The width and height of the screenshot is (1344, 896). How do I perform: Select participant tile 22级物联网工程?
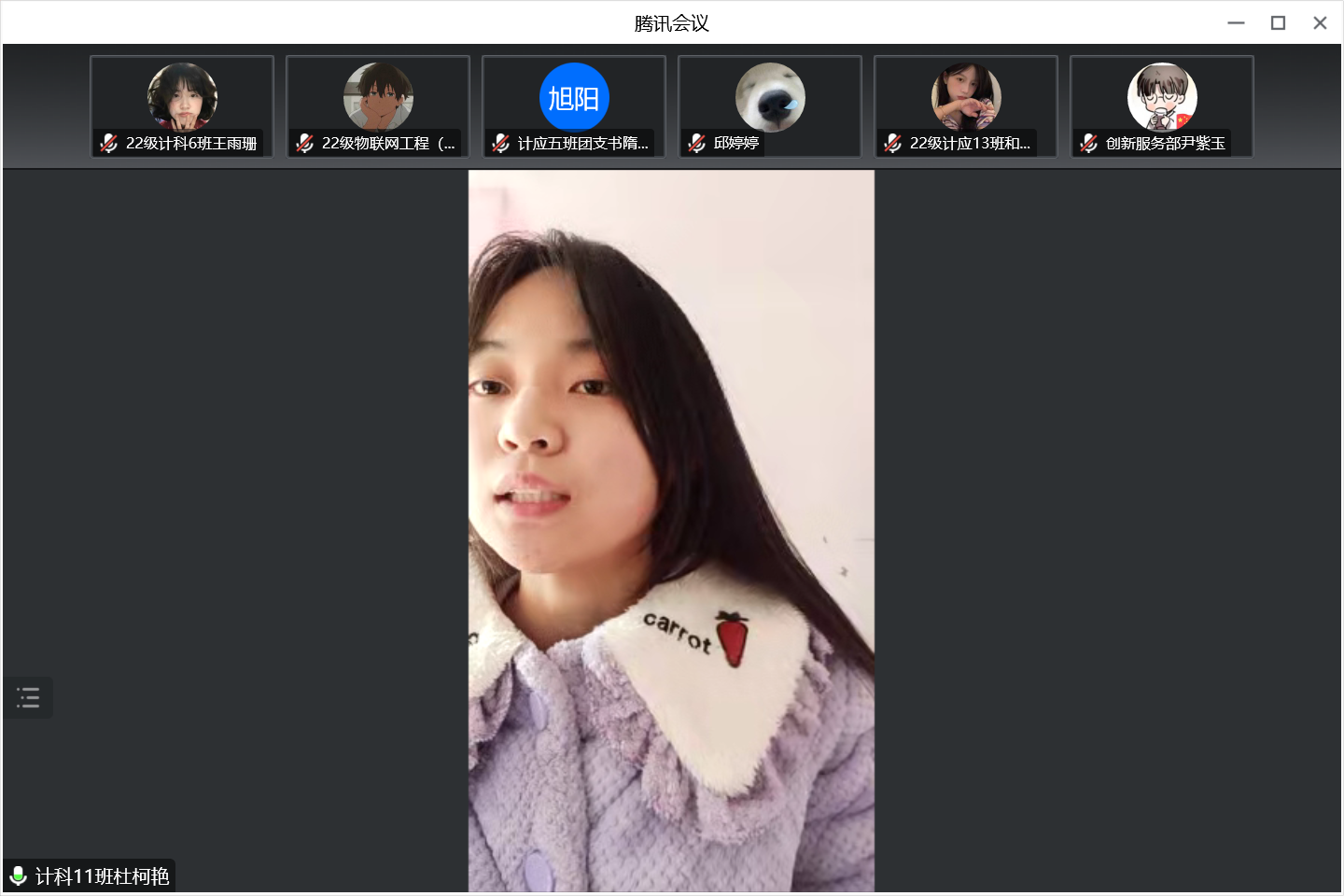[x=378, y=106]
